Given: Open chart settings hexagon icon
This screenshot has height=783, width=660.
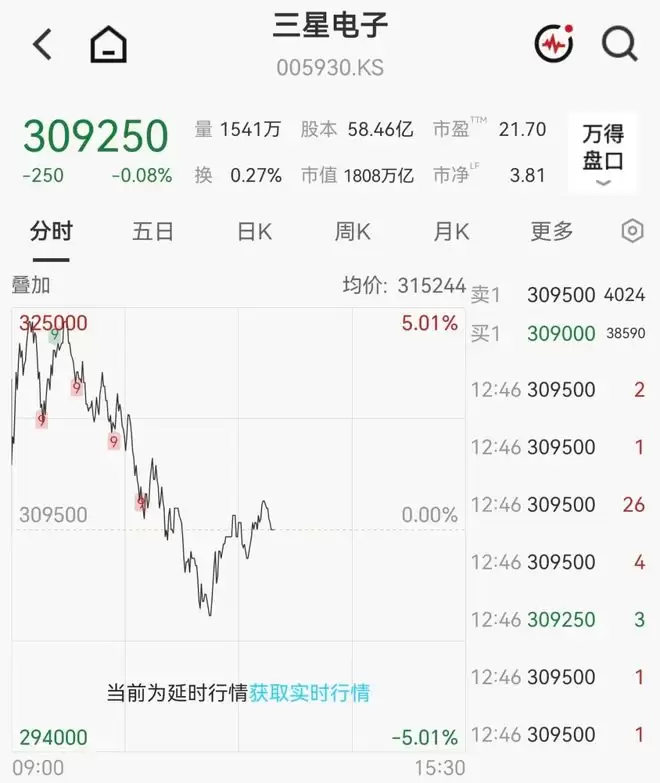Looking at the screenshot, I should tap(633, 231).
